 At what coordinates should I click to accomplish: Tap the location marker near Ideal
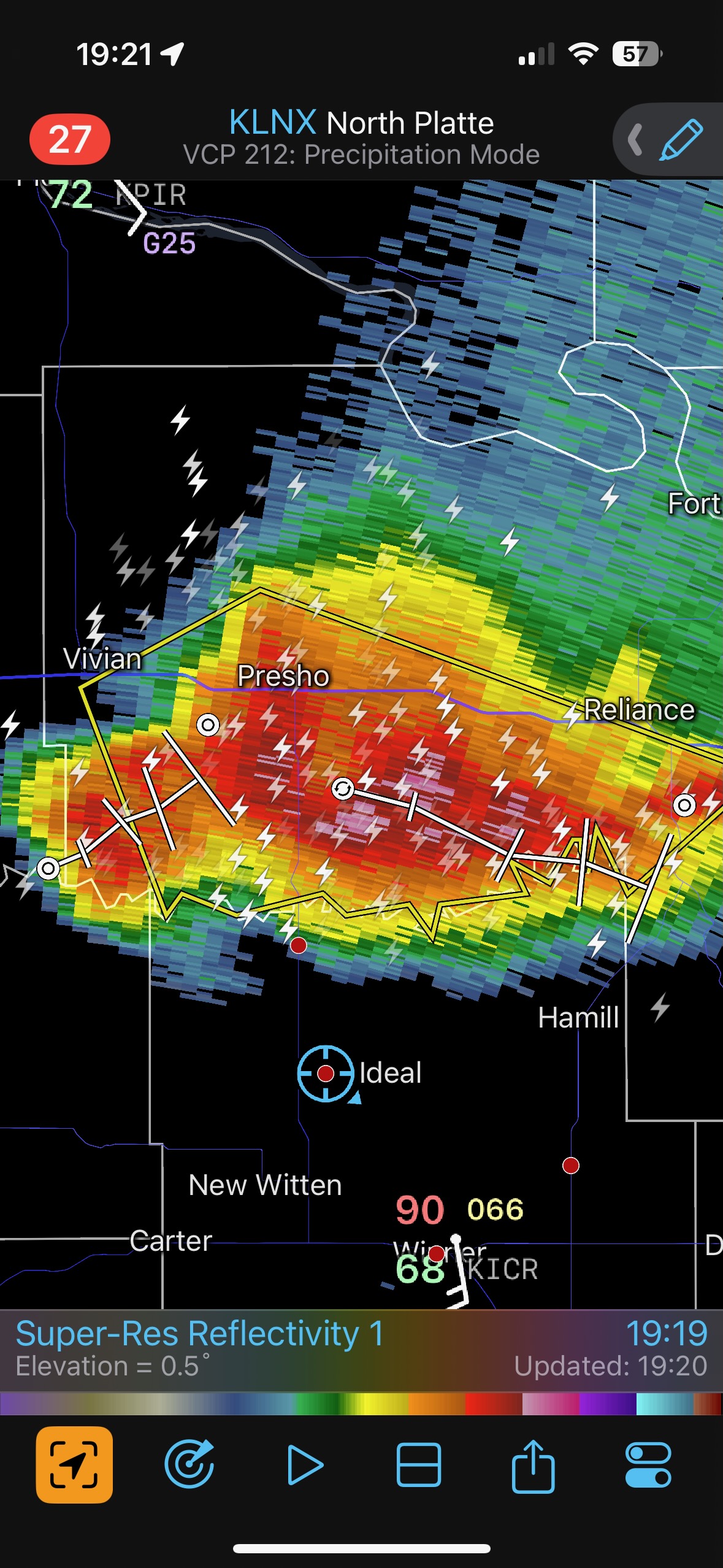(x=326, y=1074)
